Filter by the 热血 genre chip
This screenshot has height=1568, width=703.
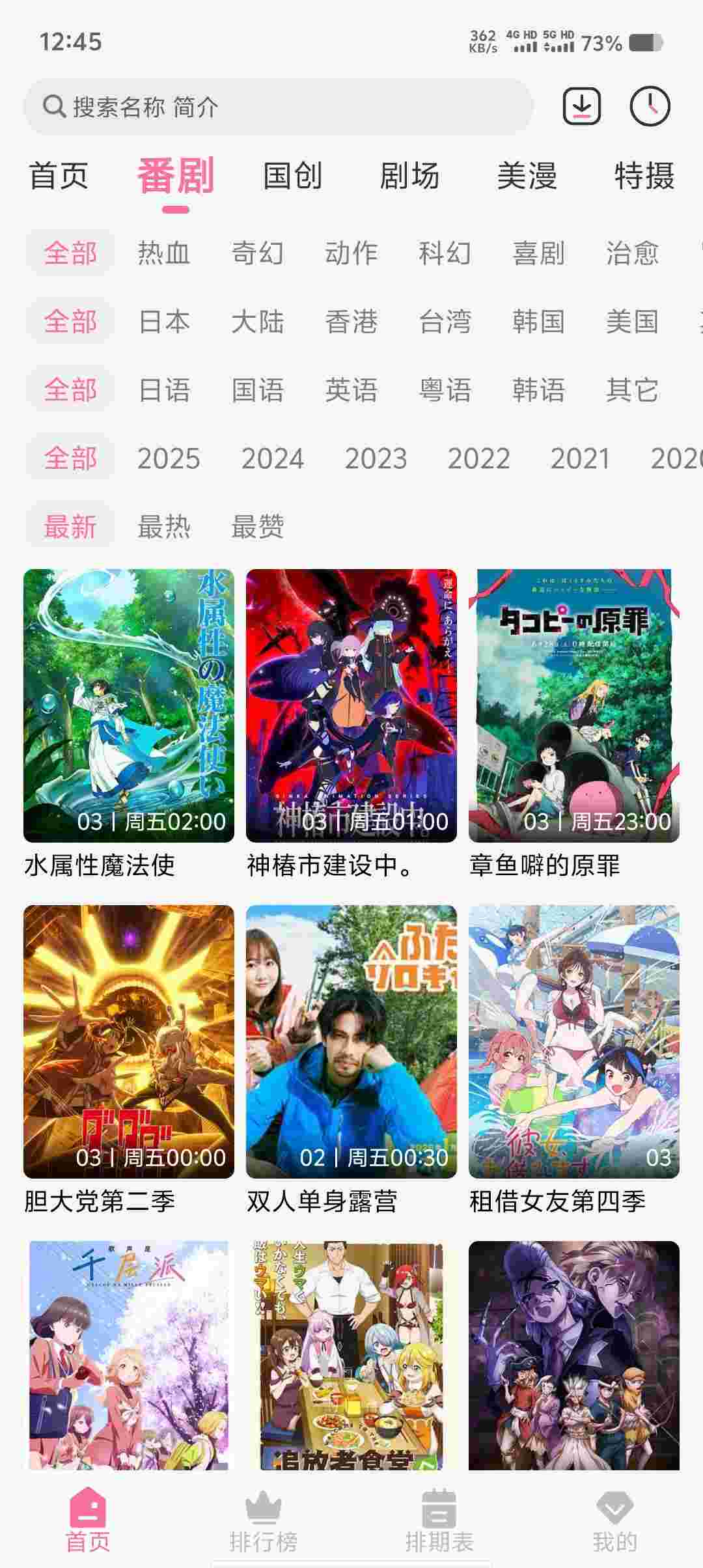click(164, 253)
